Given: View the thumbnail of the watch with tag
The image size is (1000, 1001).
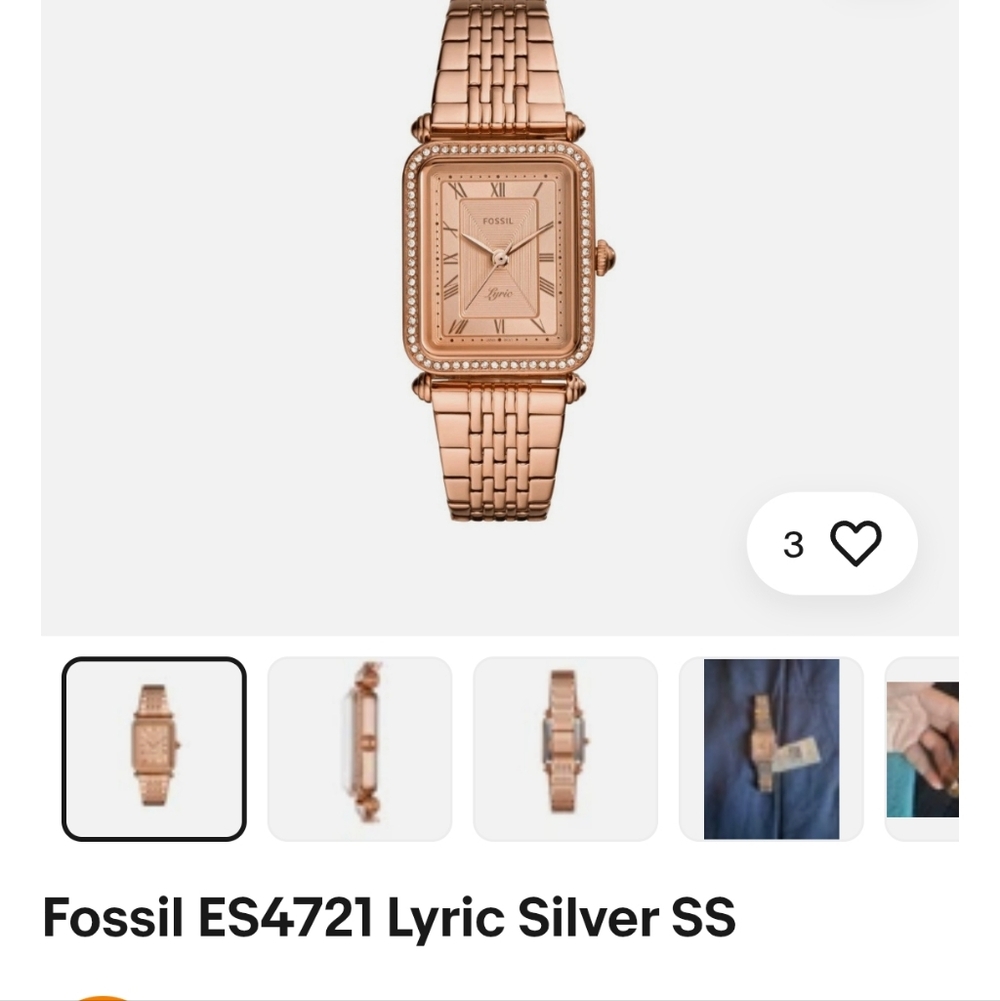Looking at the screenshot, I should pyautogui.click(x=771, y=747).
